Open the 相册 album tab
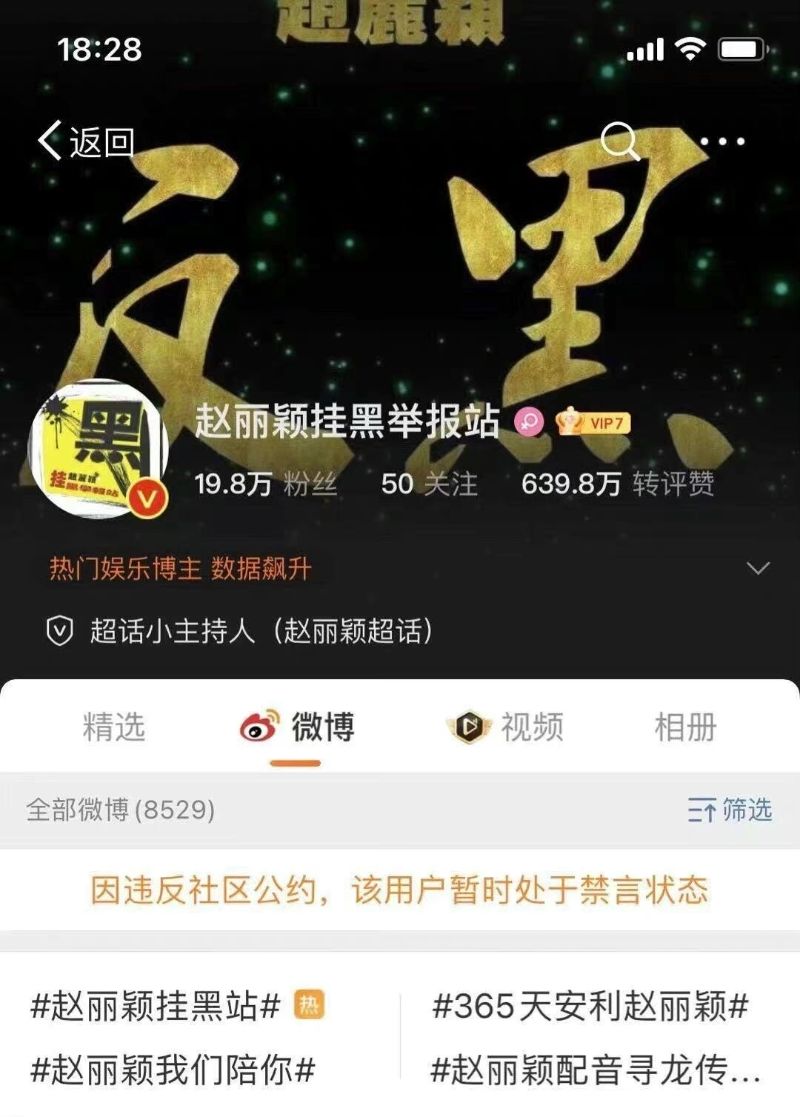The height and width of the screenshot is (1117, 800). [x=685, y=728]
